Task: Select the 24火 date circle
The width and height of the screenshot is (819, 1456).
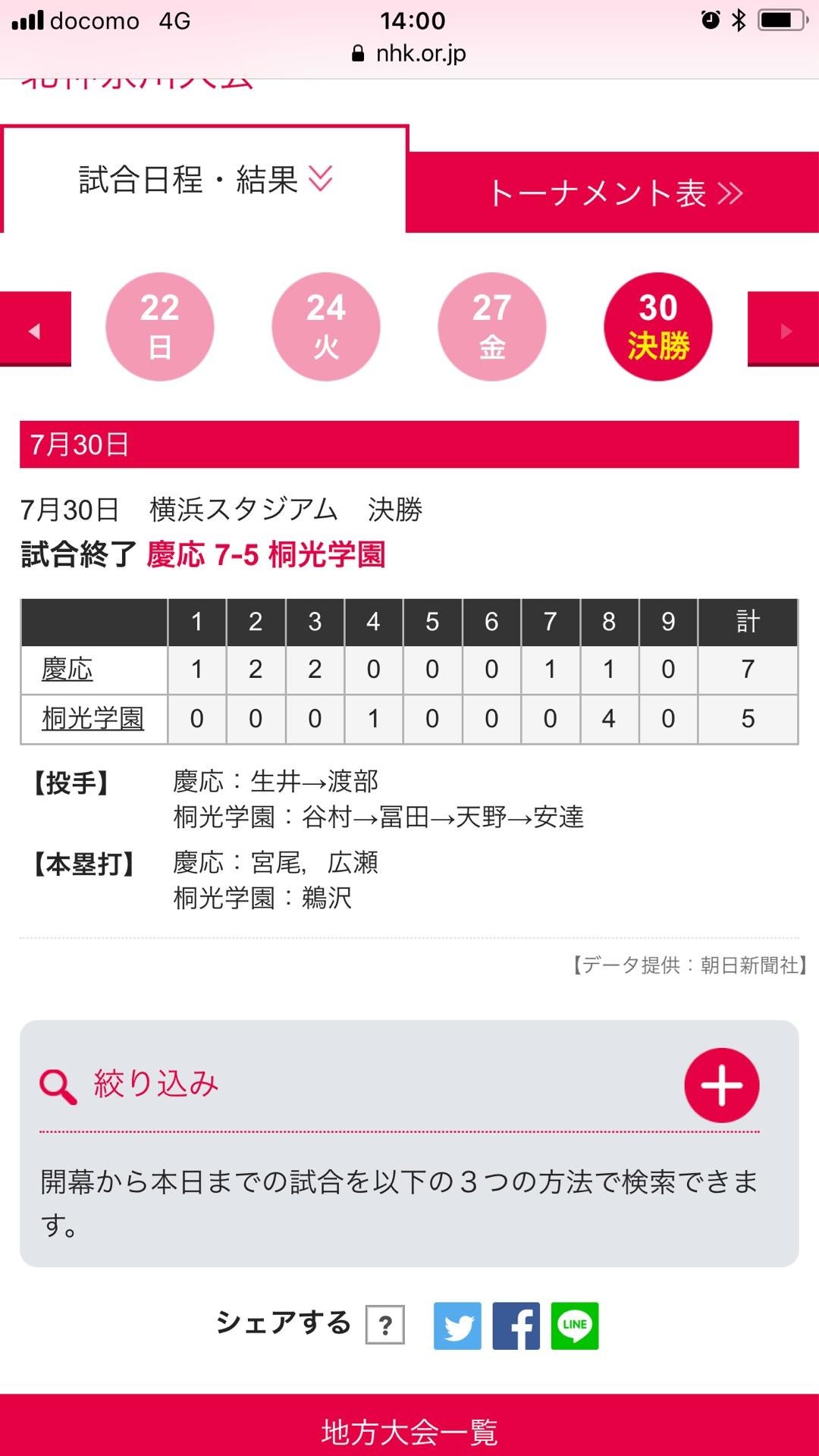Action: (x=325, y=325)
